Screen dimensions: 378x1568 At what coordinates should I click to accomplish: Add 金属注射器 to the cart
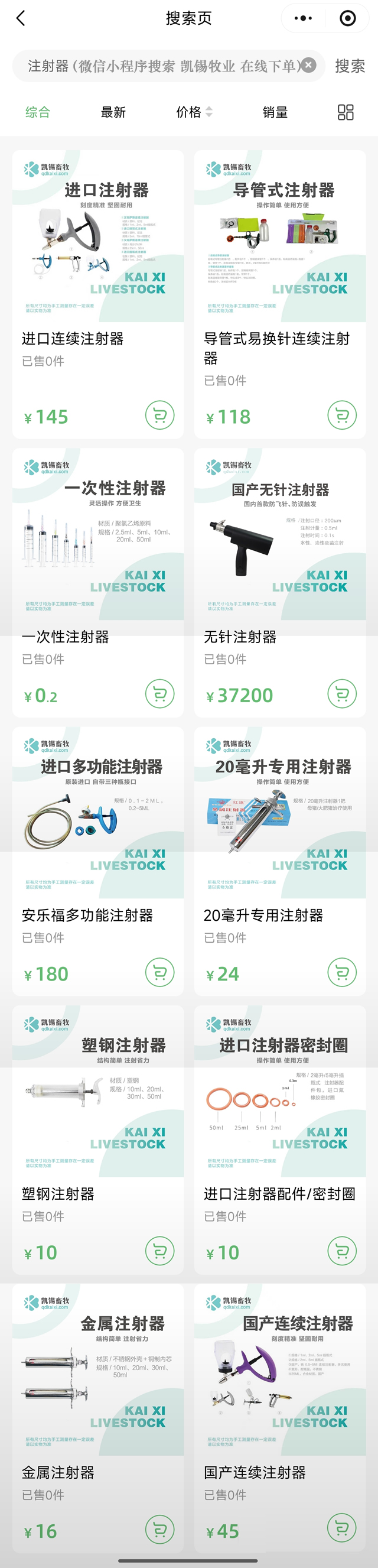pyautogui.click(x=160, y=1529)
